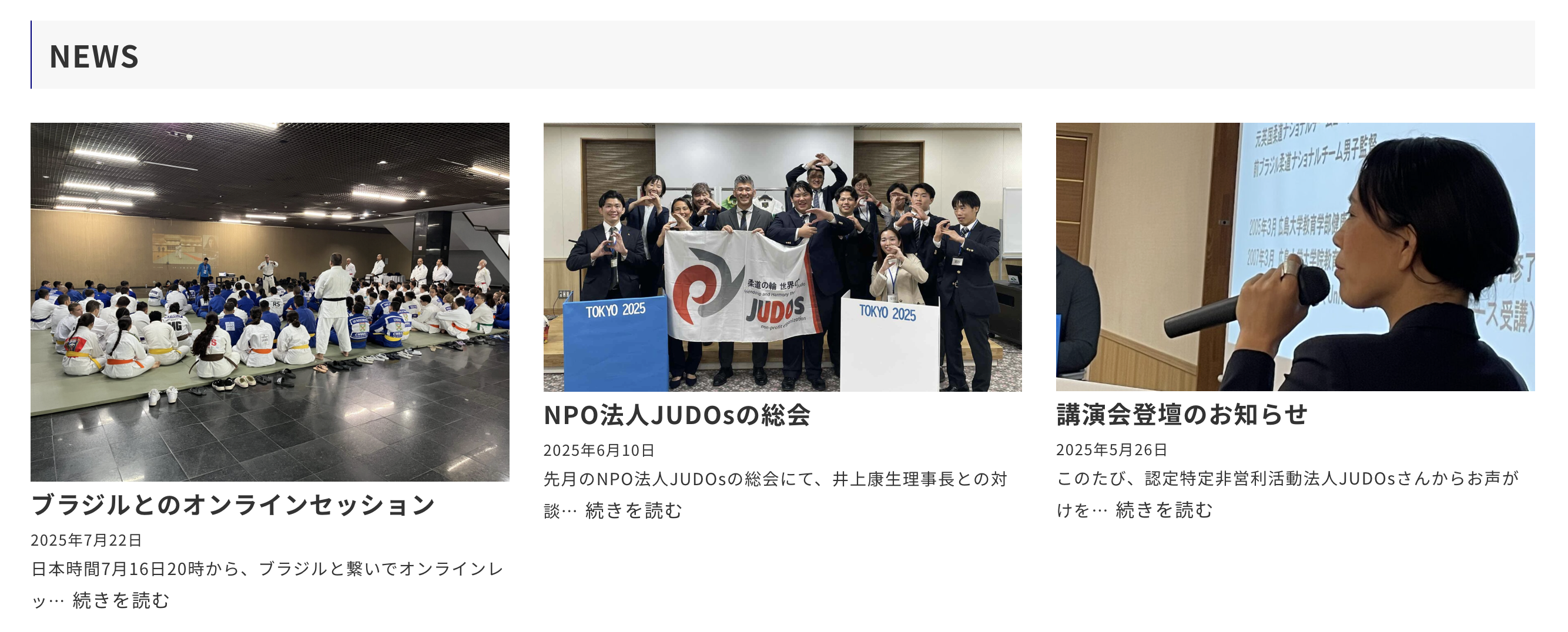Open the ブラジルとのオンラインセッション article title
Image resolution: width=1568 pixels, height=632 pixels.
[233, 505]
